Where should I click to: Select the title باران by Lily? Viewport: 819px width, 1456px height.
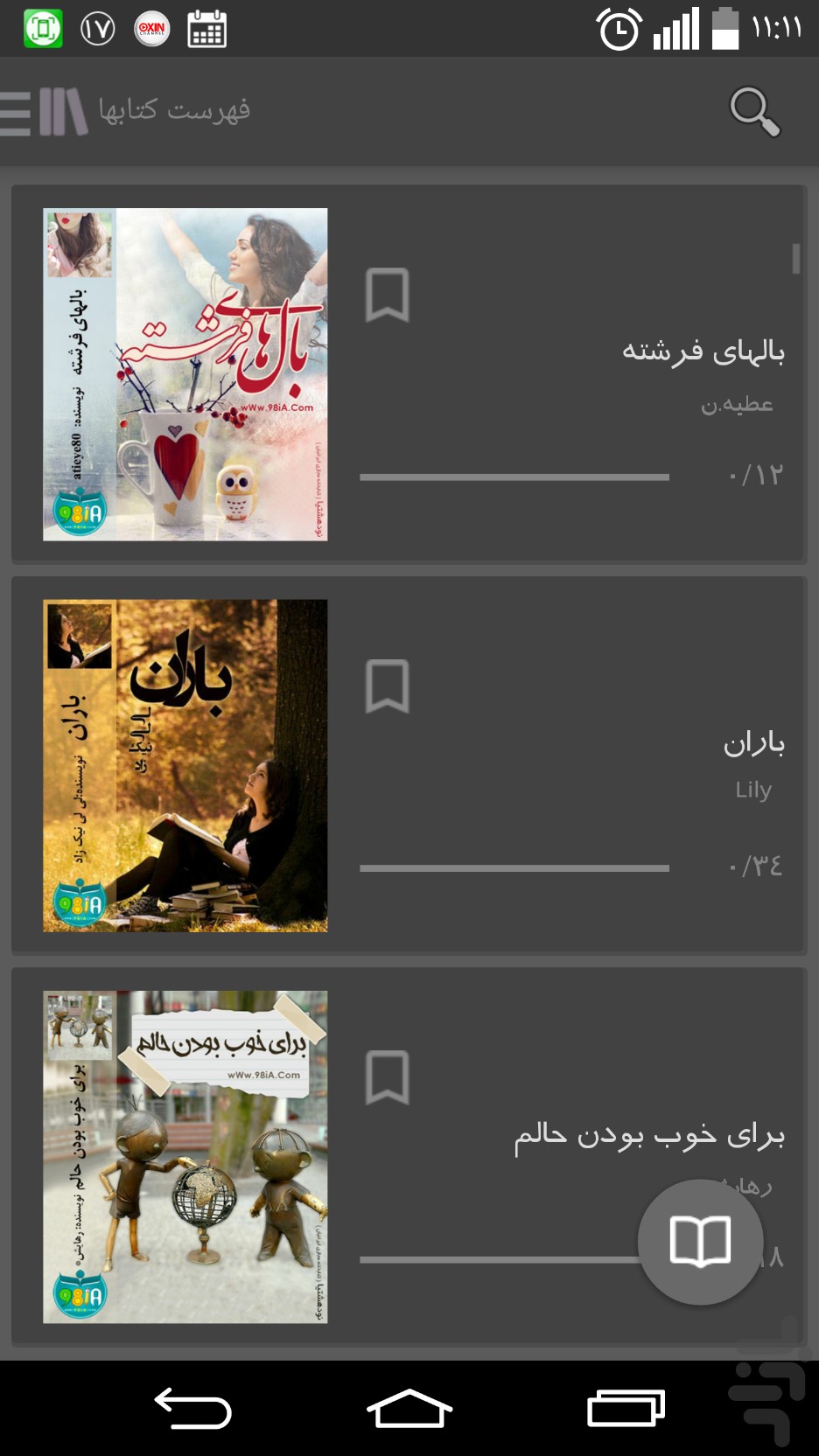pyautogui.click(x=753, y=743)
